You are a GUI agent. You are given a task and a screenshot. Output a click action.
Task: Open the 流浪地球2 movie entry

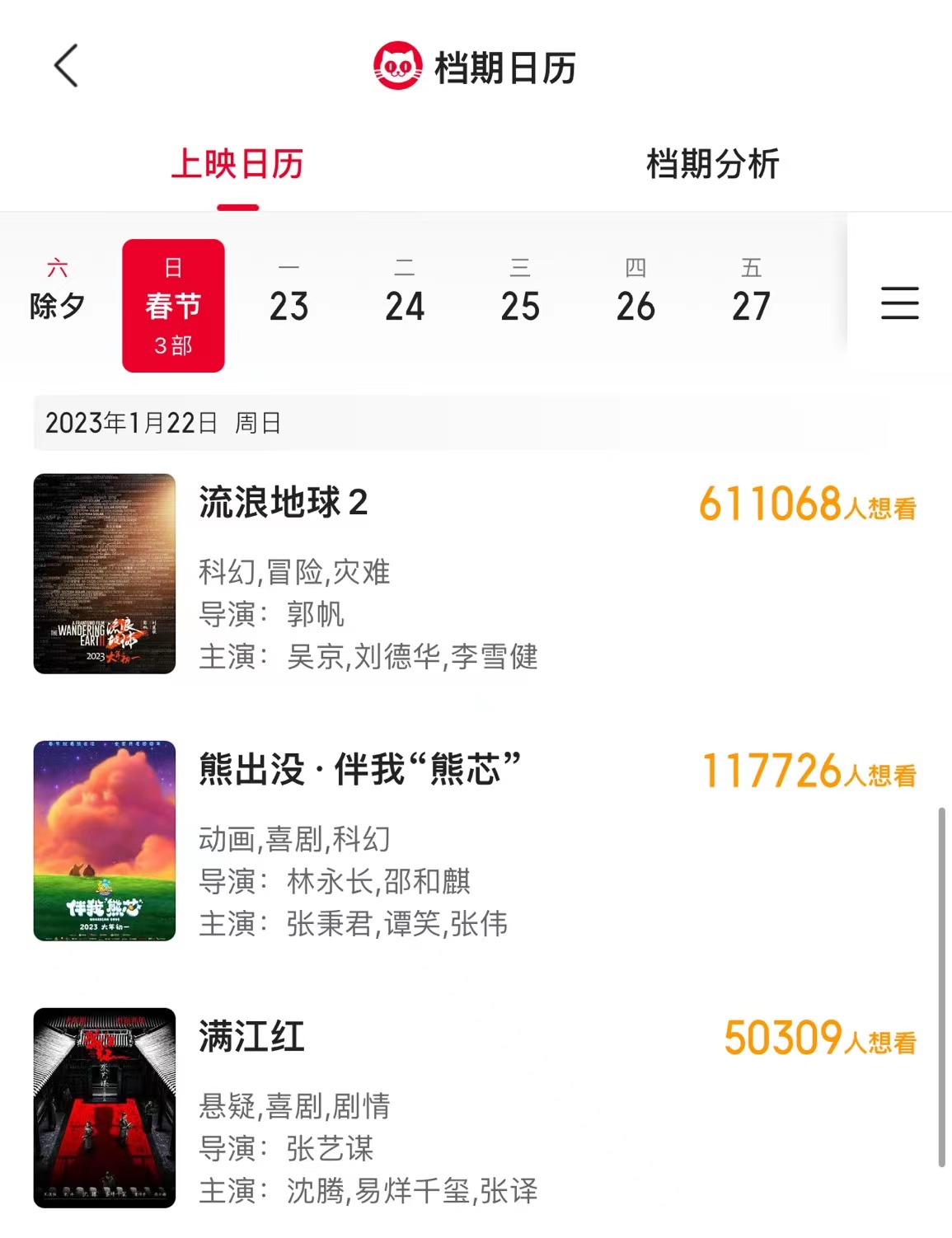[284, 502]
